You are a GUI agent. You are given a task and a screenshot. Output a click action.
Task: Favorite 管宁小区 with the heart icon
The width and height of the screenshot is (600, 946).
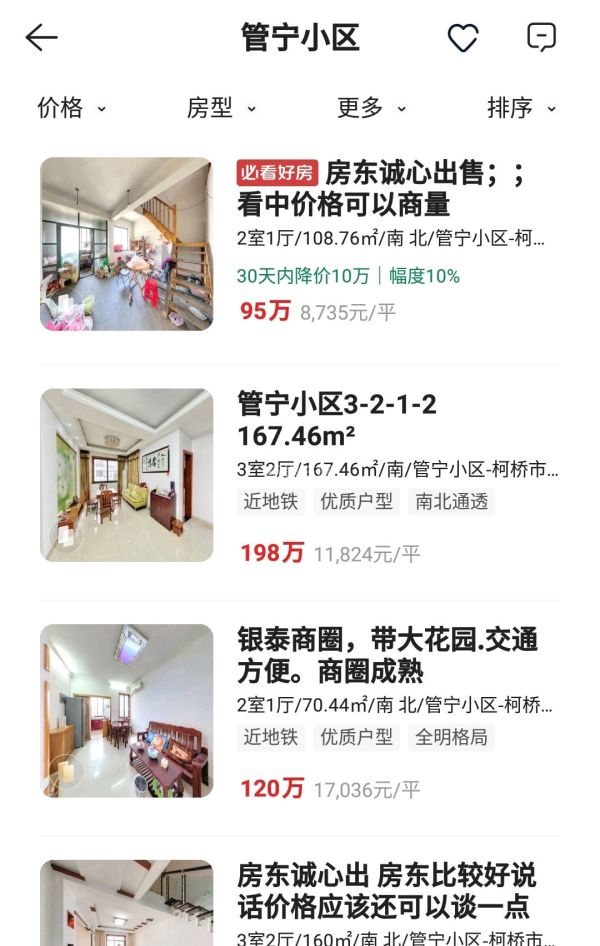pos(462,38)
